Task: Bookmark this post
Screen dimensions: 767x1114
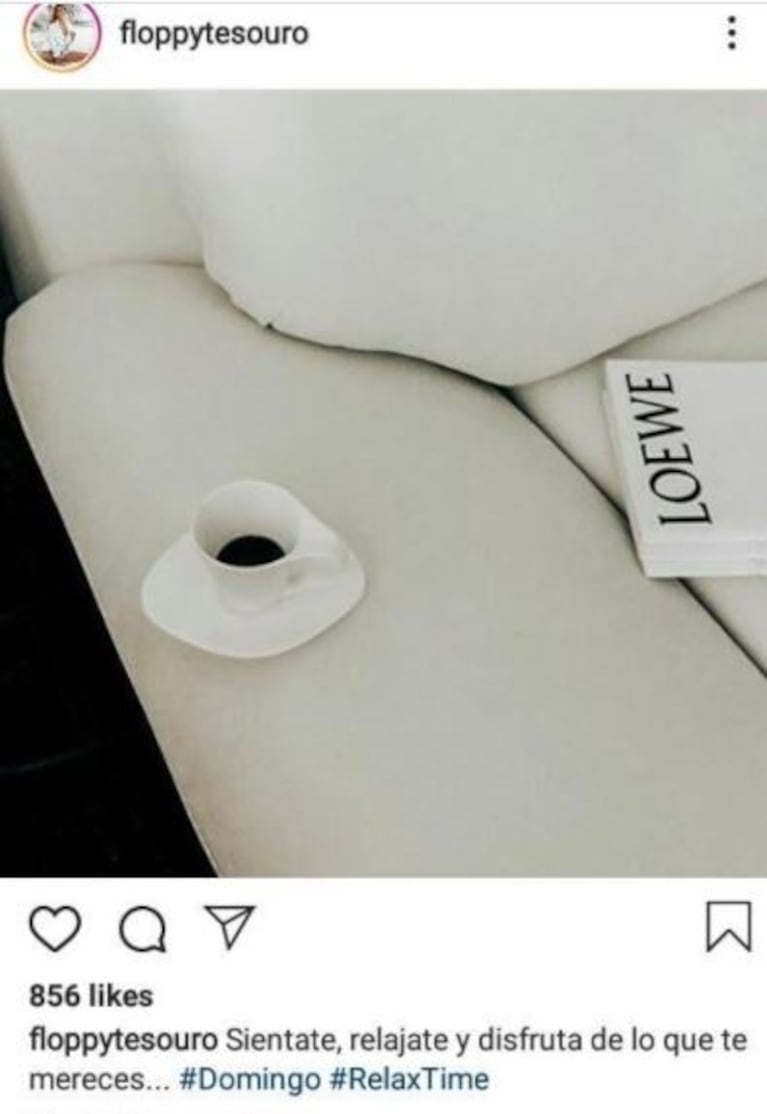Action: pos(728,927)
